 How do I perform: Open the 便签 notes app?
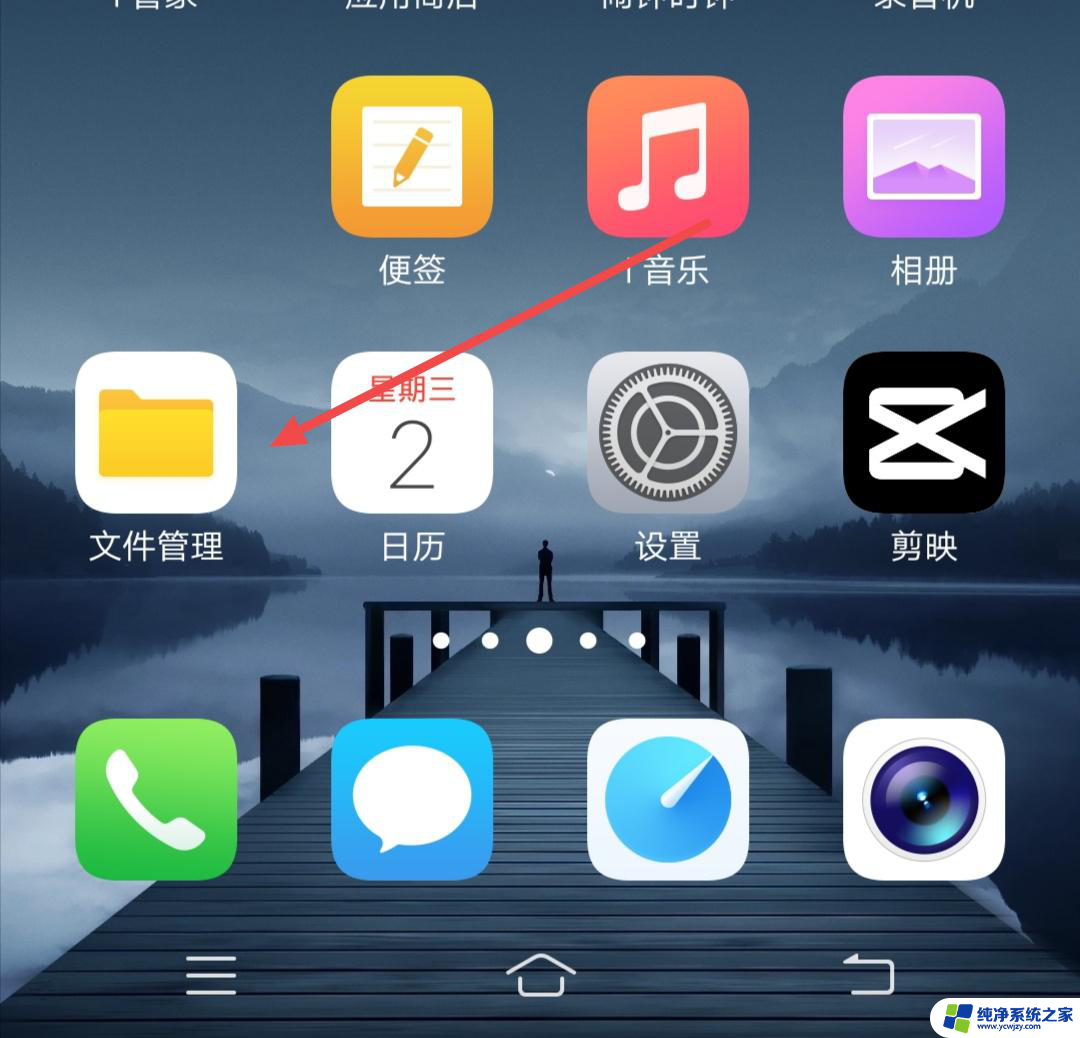pos(412,157)
